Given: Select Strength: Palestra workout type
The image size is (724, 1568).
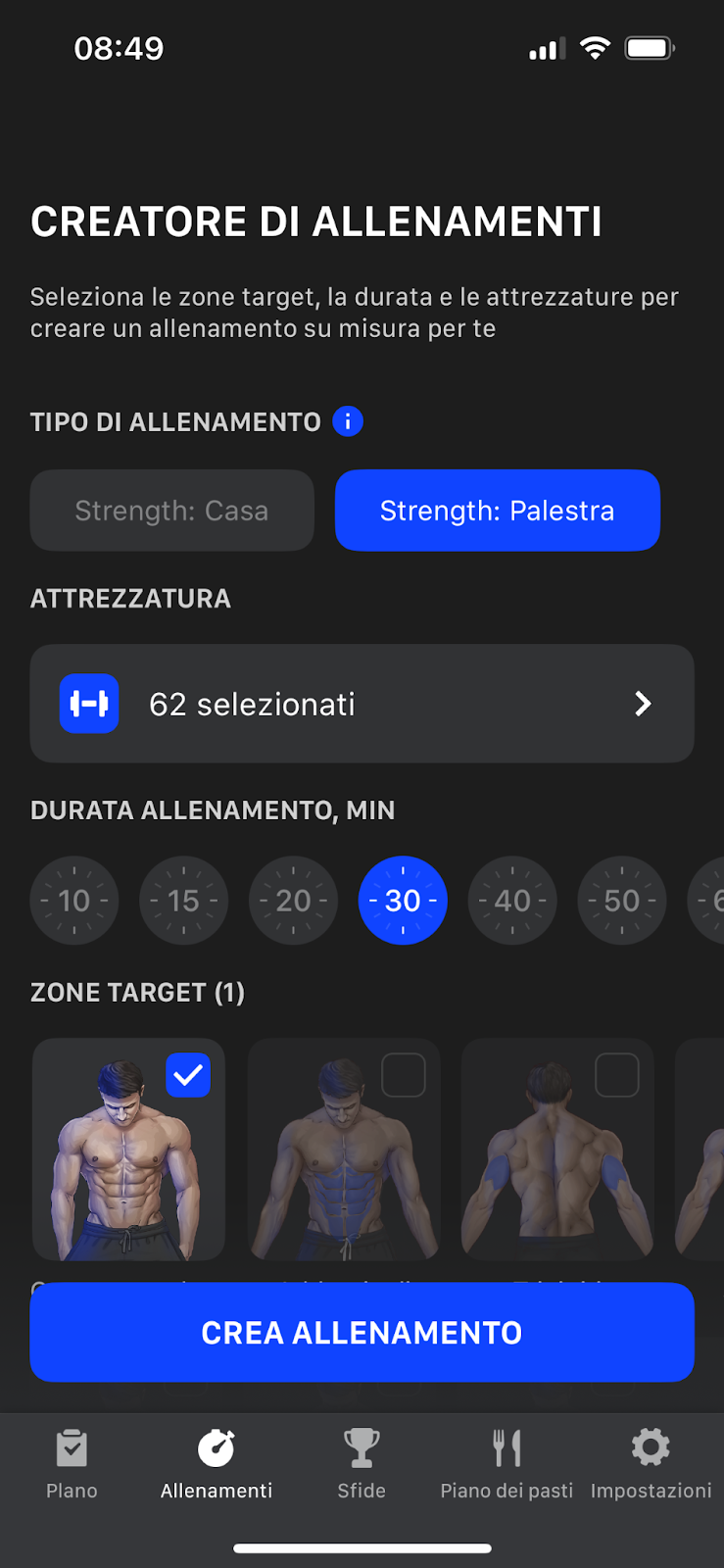Looking at the screenshot, I should [498, 511].
